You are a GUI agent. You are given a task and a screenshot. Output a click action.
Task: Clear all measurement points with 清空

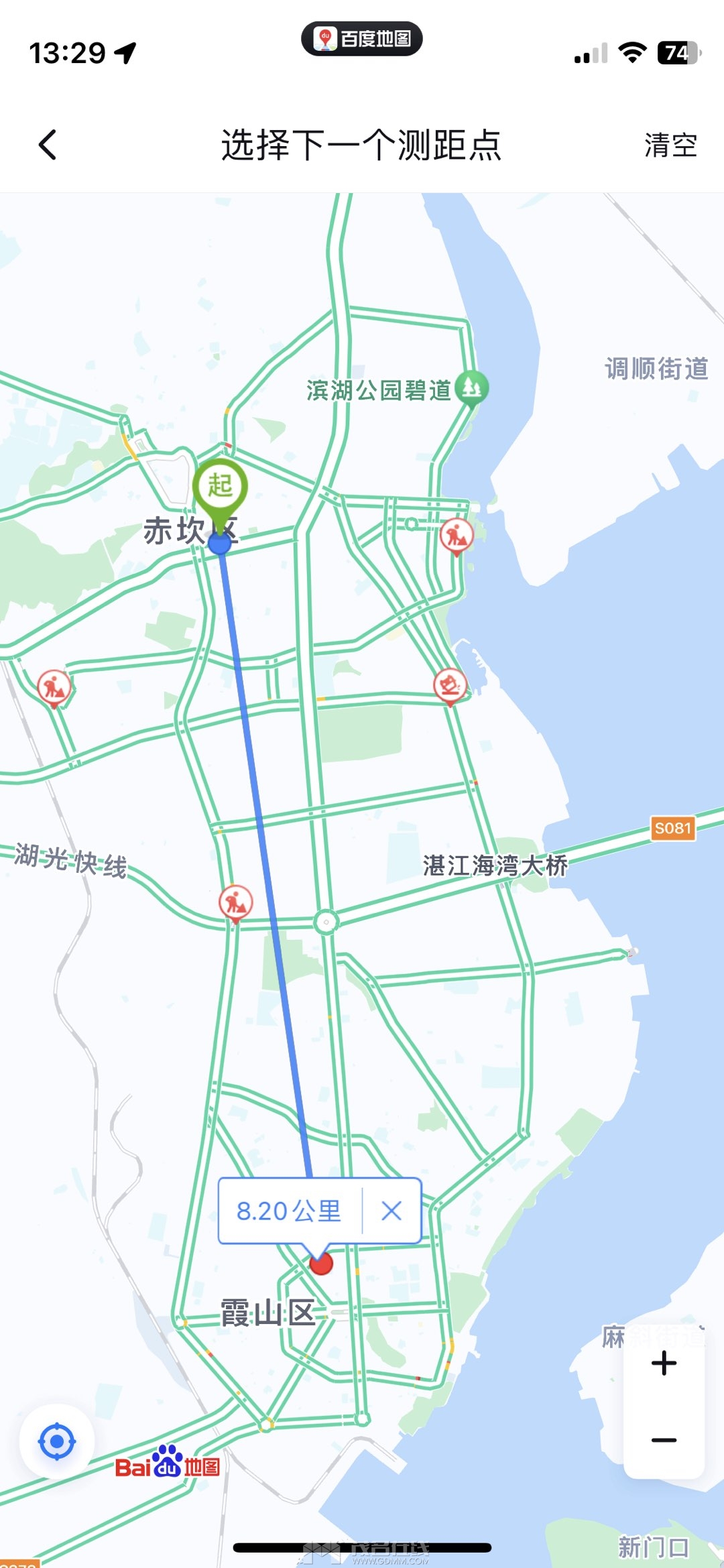(670, 145)
